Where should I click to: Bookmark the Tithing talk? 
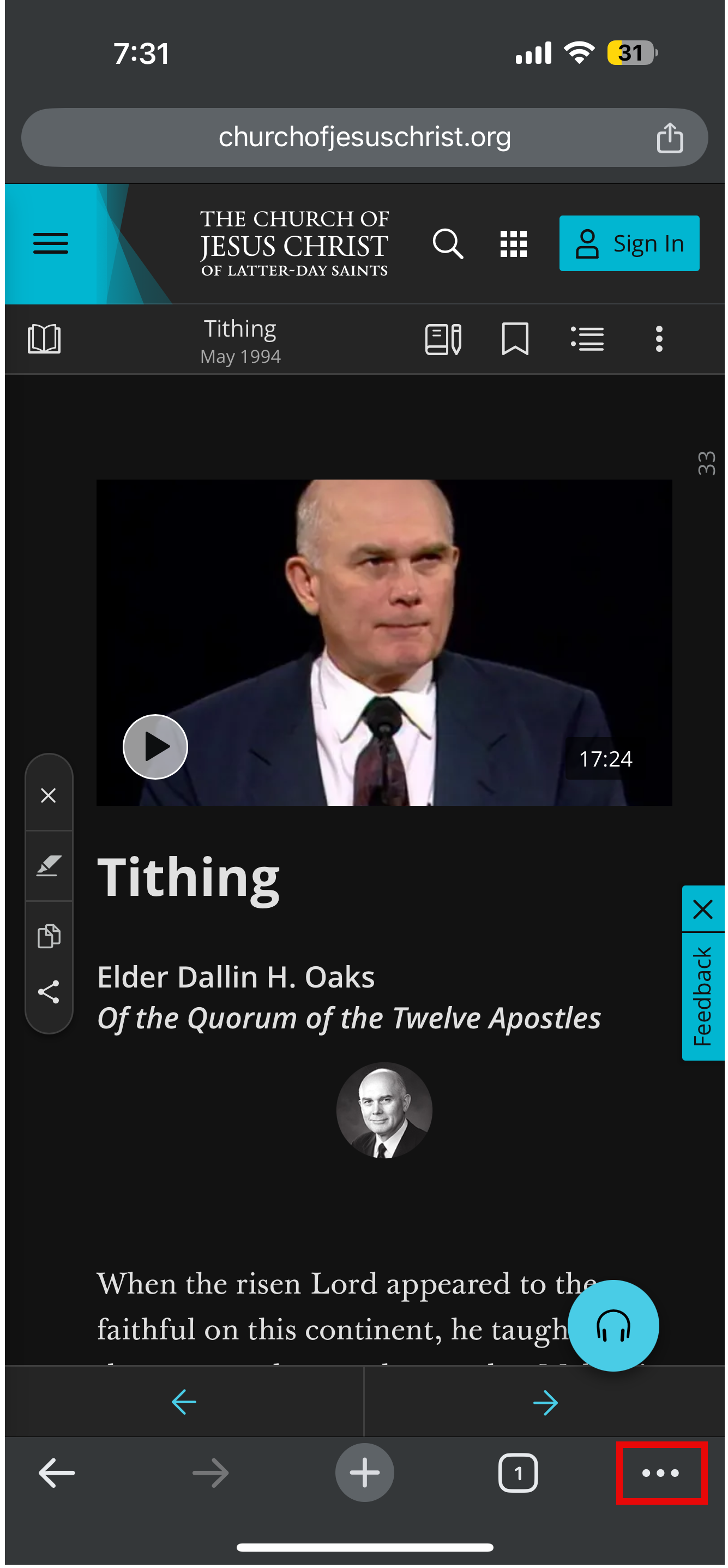(x=515, y=339)
